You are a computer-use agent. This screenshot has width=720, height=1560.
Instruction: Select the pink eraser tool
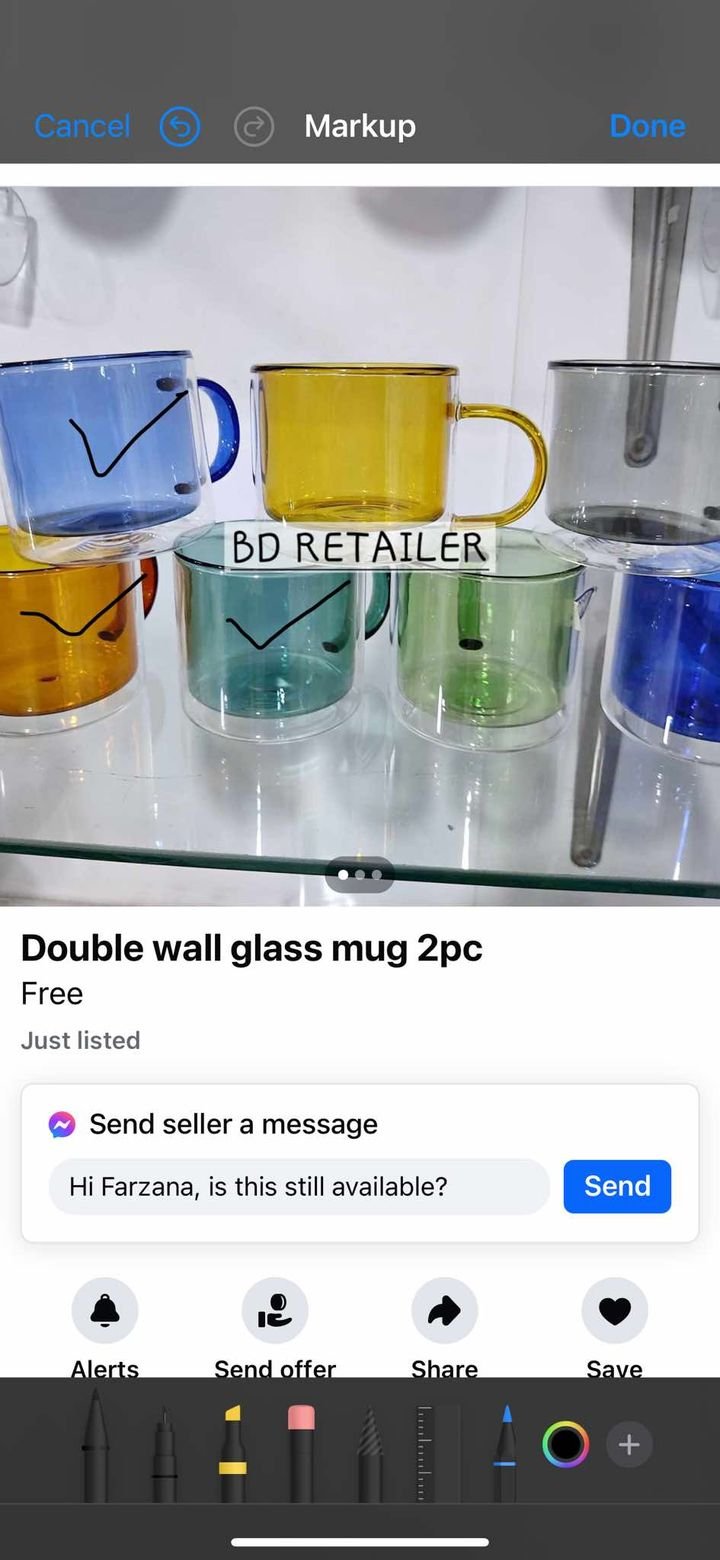301,1450
